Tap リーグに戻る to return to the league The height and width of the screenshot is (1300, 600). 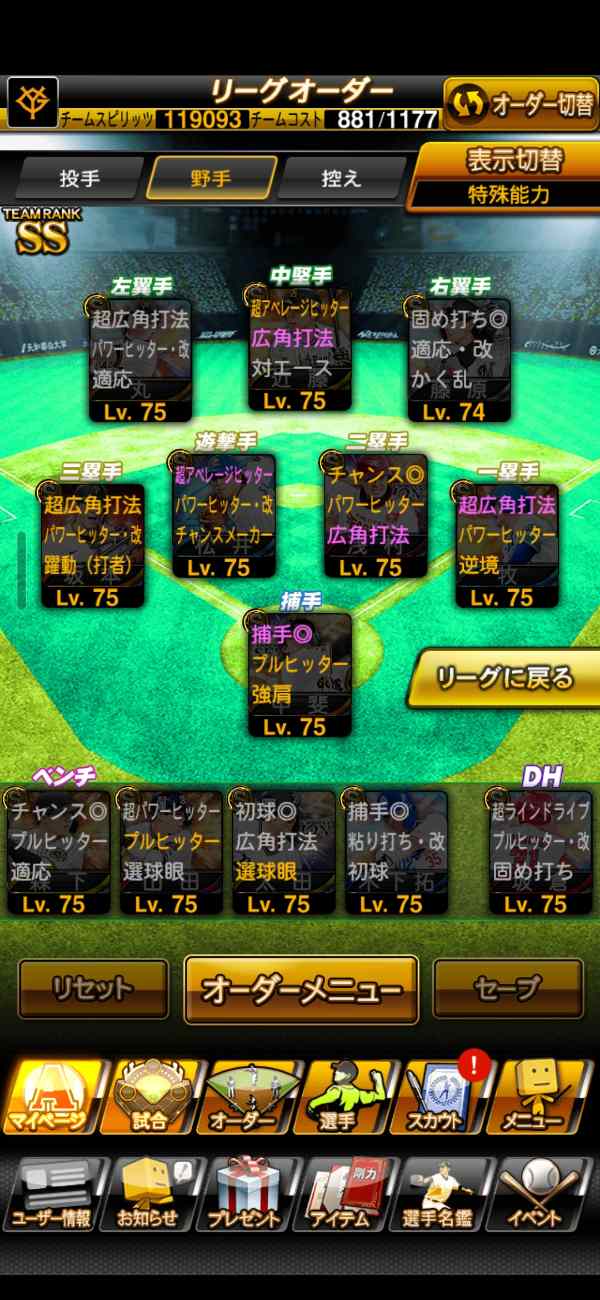[x=505, y=678]
